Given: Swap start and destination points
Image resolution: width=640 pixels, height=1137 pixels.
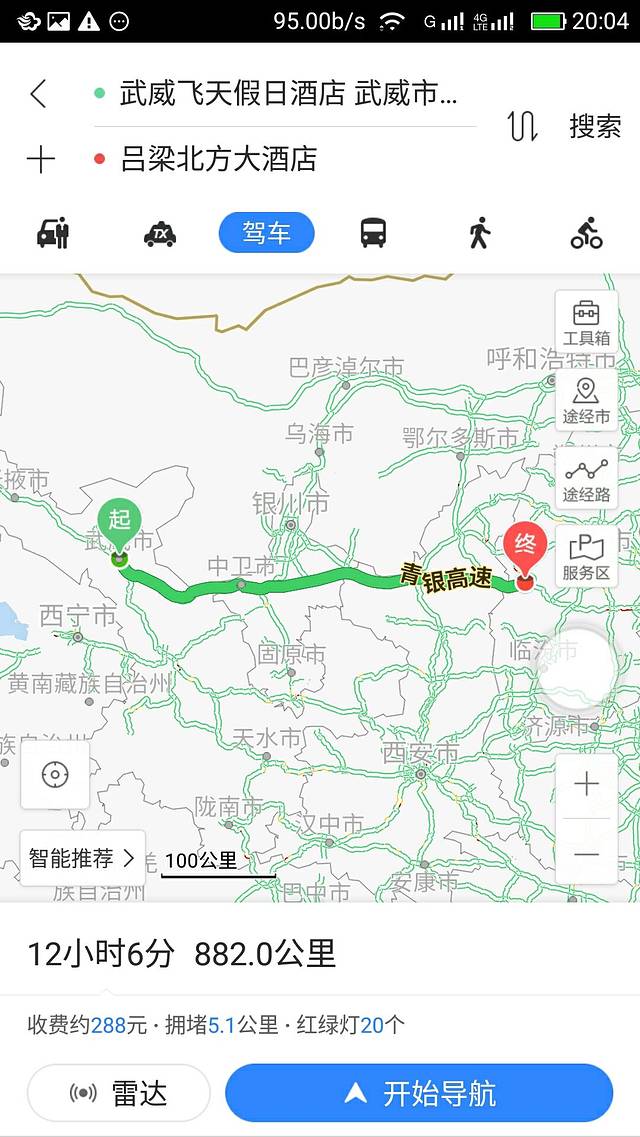Looking at the screenshot, I should coord(522,126).
